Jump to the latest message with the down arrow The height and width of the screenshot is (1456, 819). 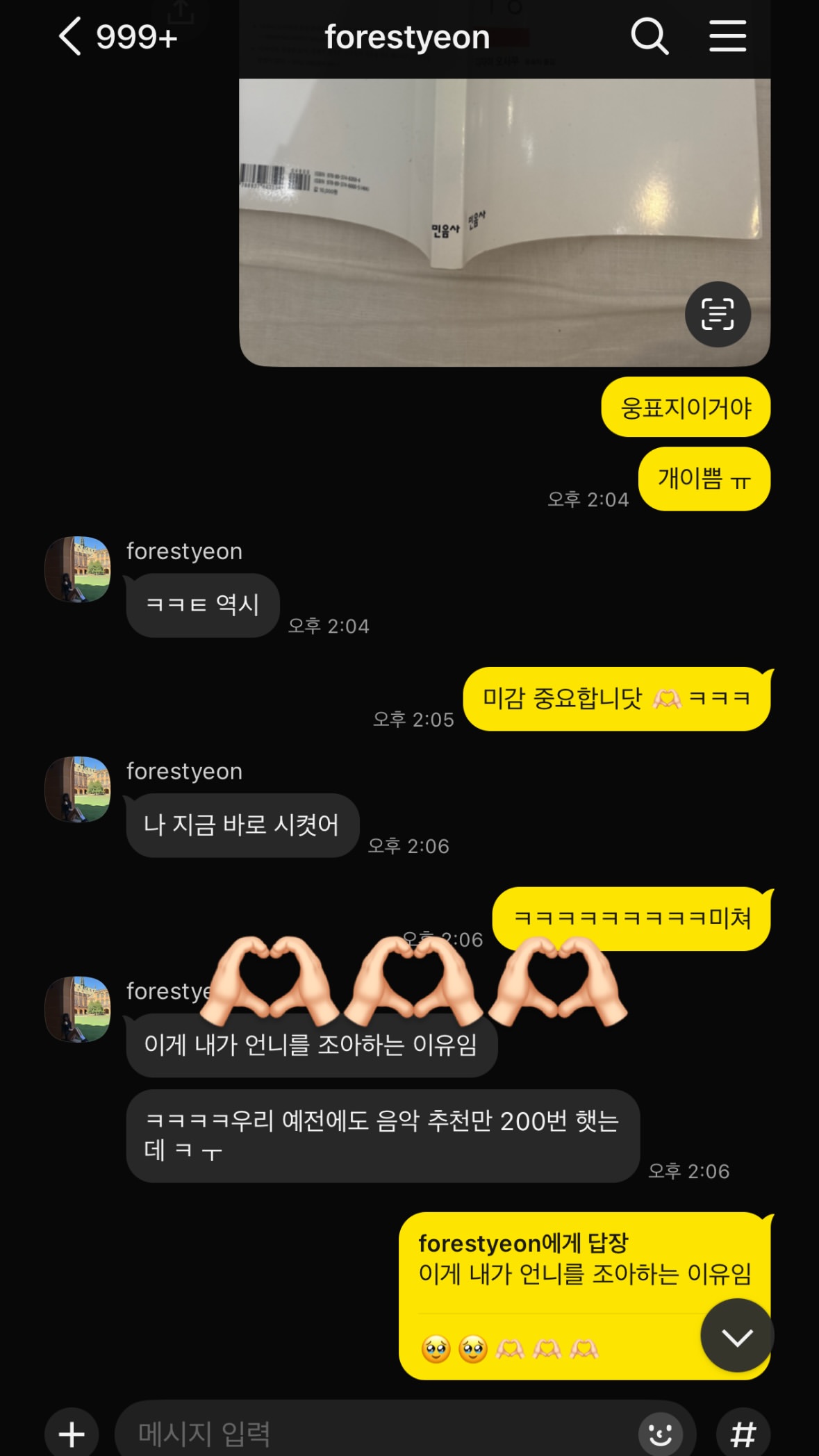(x=736, y=1336)
